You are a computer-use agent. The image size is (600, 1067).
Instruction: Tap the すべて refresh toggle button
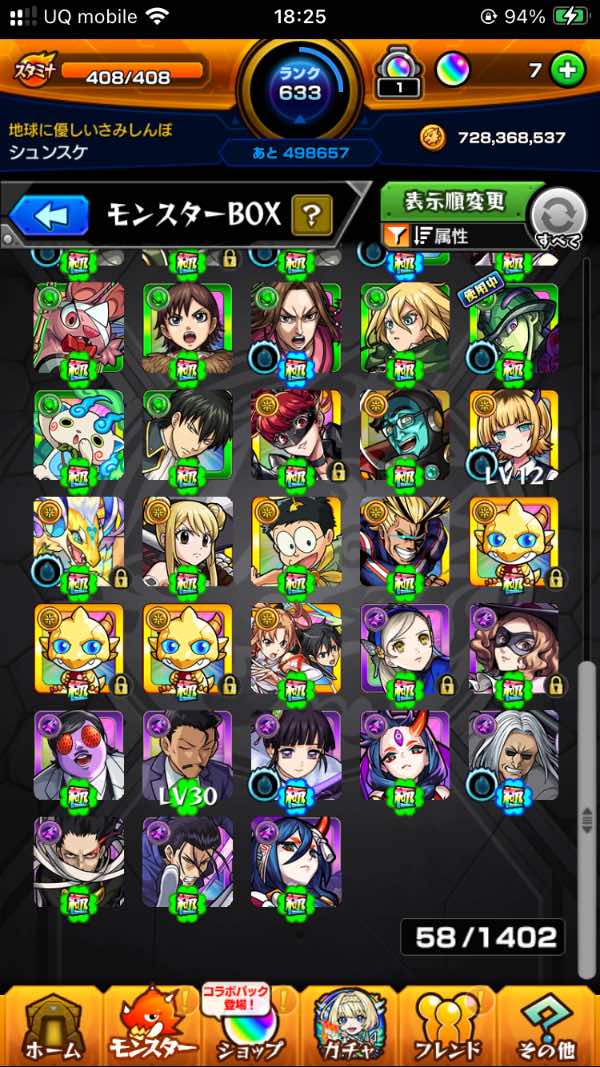point(559,218)
